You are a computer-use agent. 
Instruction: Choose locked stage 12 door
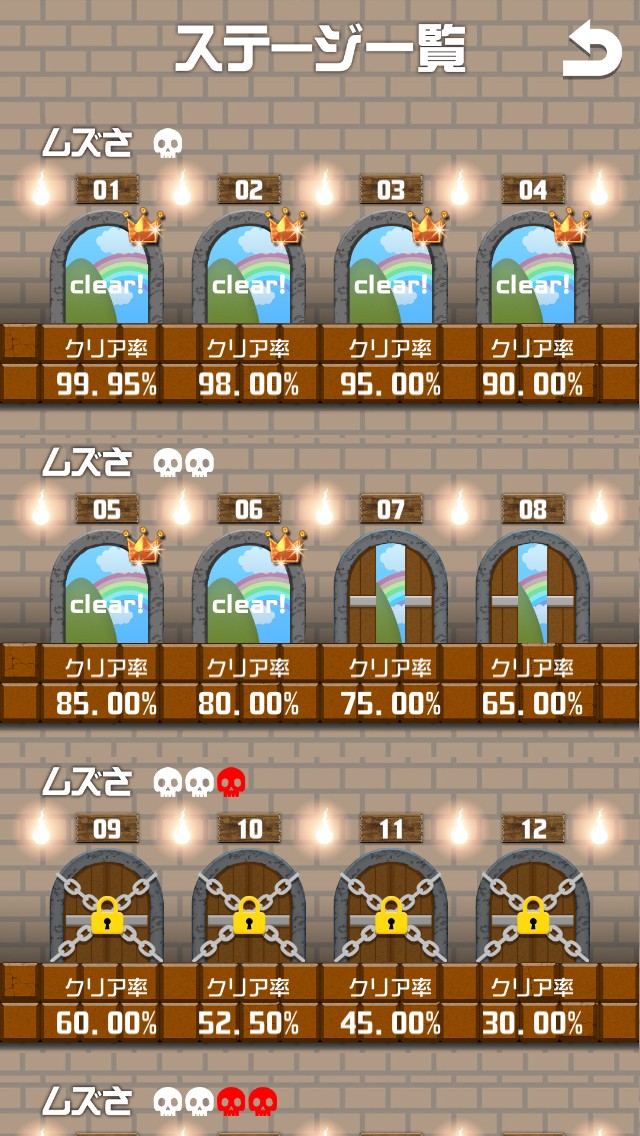[533, 906]
